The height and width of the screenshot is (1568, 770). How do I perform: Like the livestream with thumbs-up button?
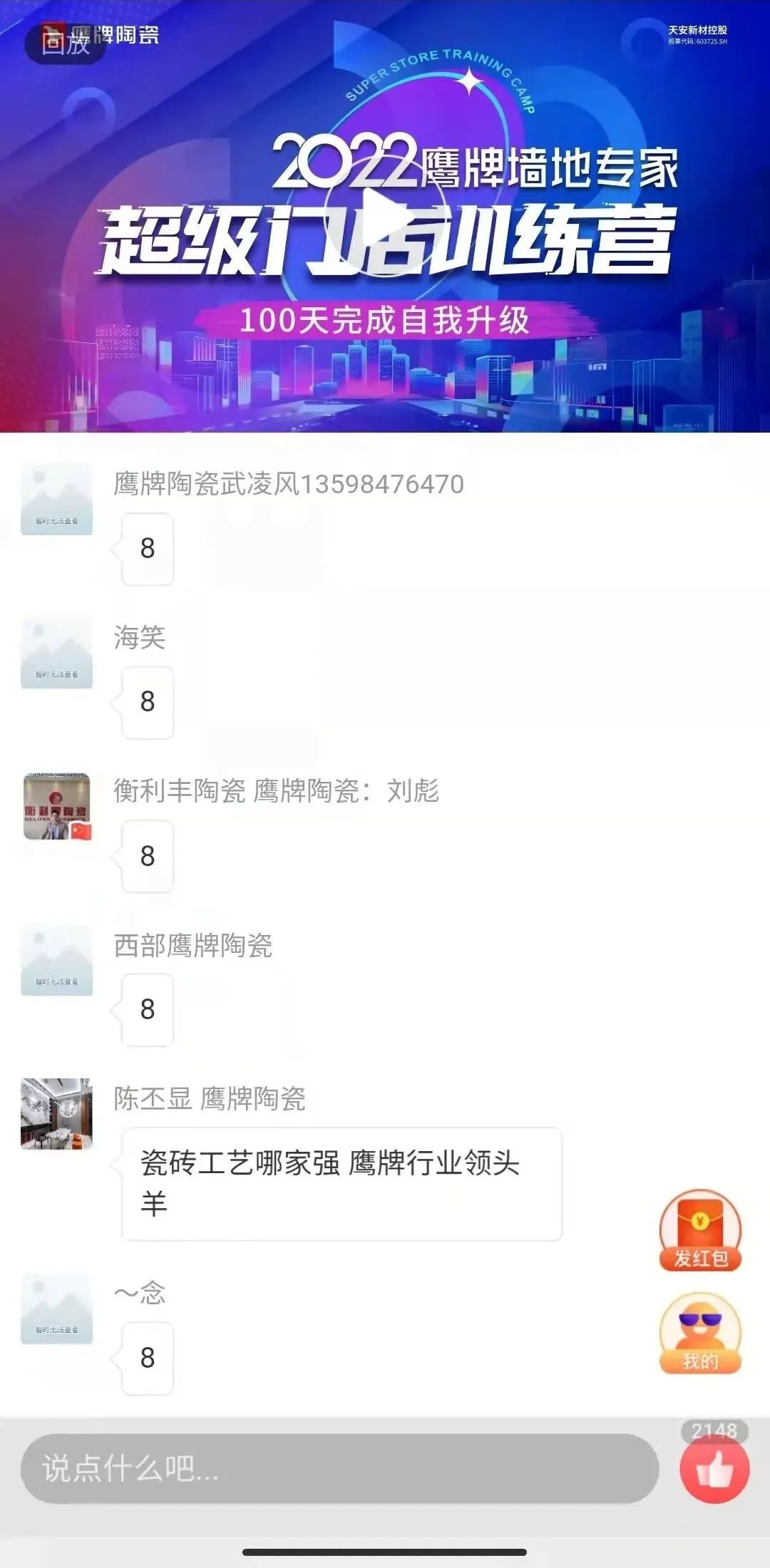[x=714, y=1469]
